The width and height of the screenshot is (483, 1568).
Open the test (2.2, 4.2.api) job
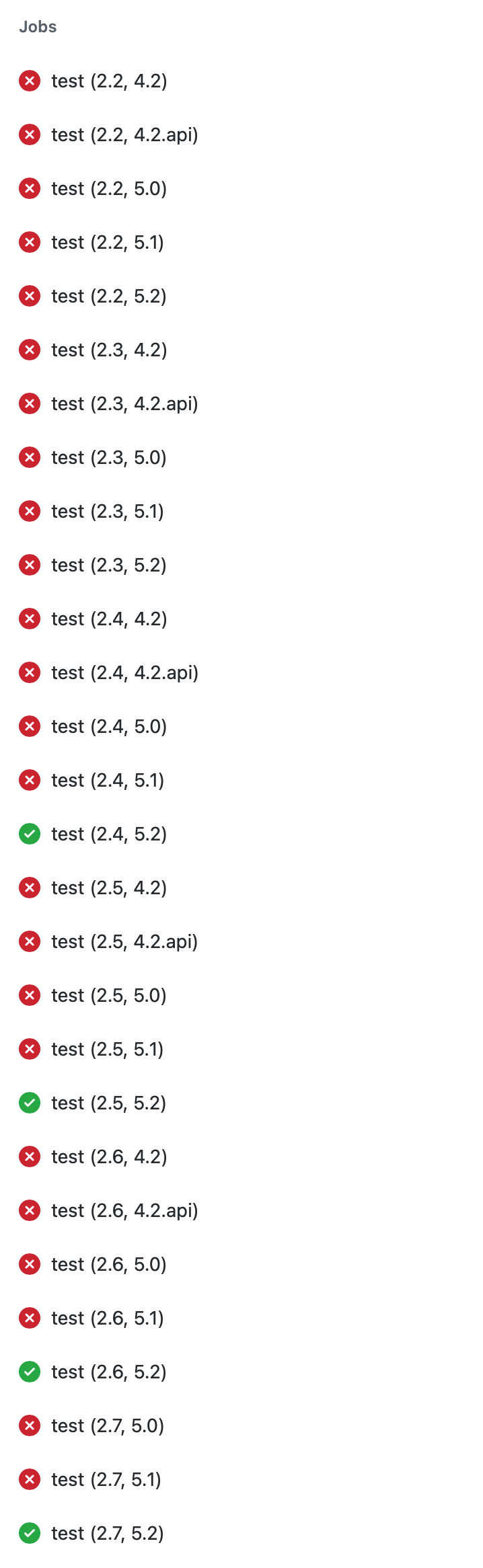coord(124,134)
